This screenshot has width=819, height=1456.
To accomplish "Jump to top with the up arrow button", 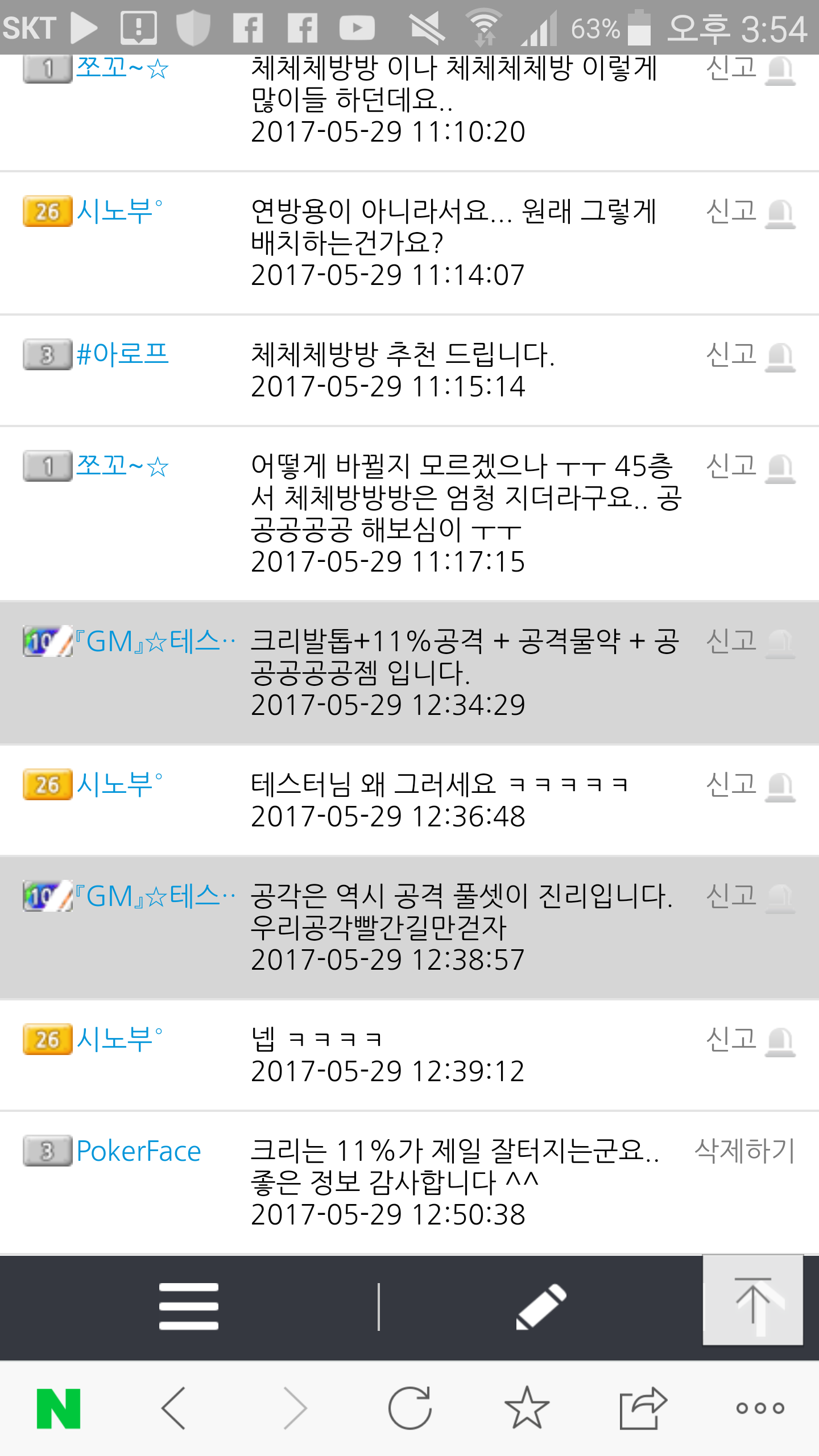I will [x=752, y=1300].
